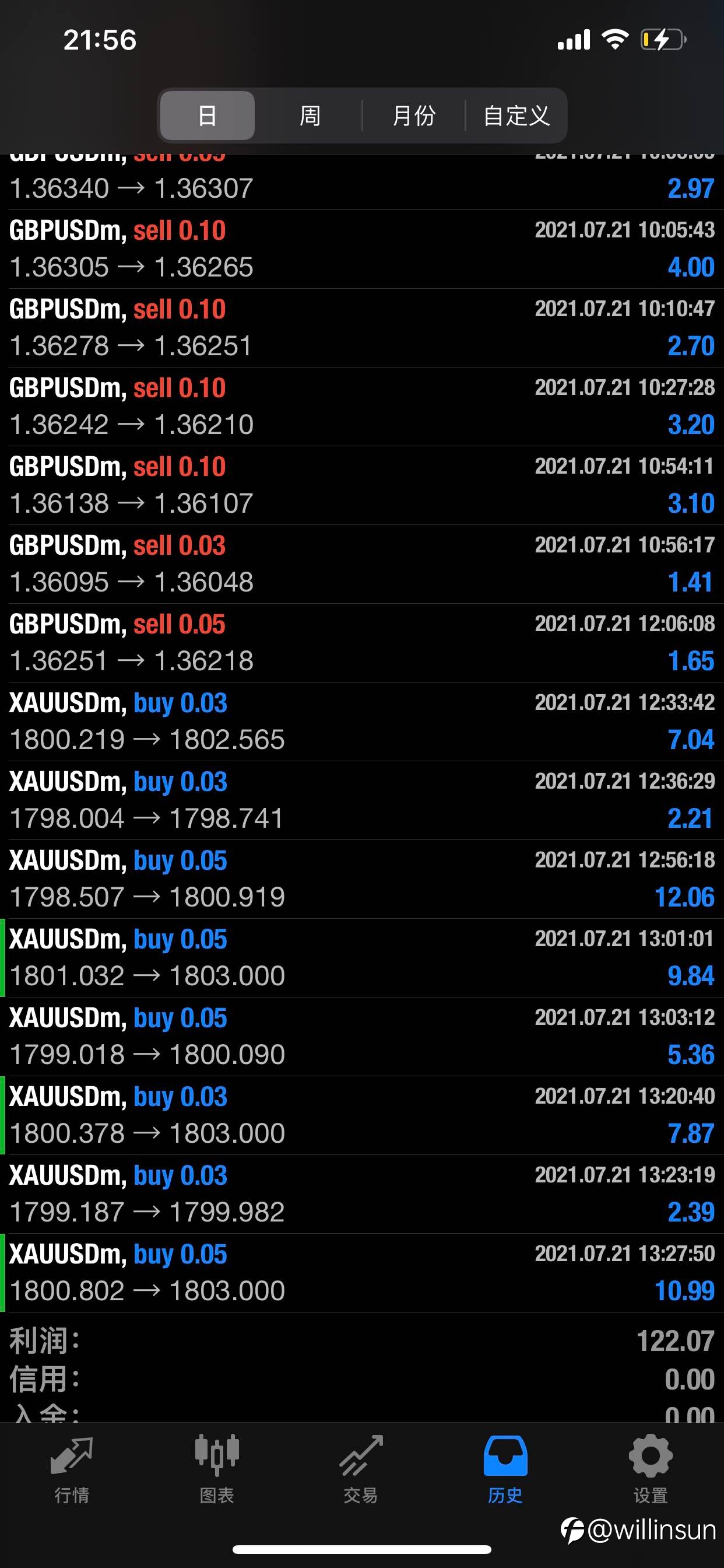Expand the XAUUSDm trade with profit 10.99

[x=362, y=1273]
